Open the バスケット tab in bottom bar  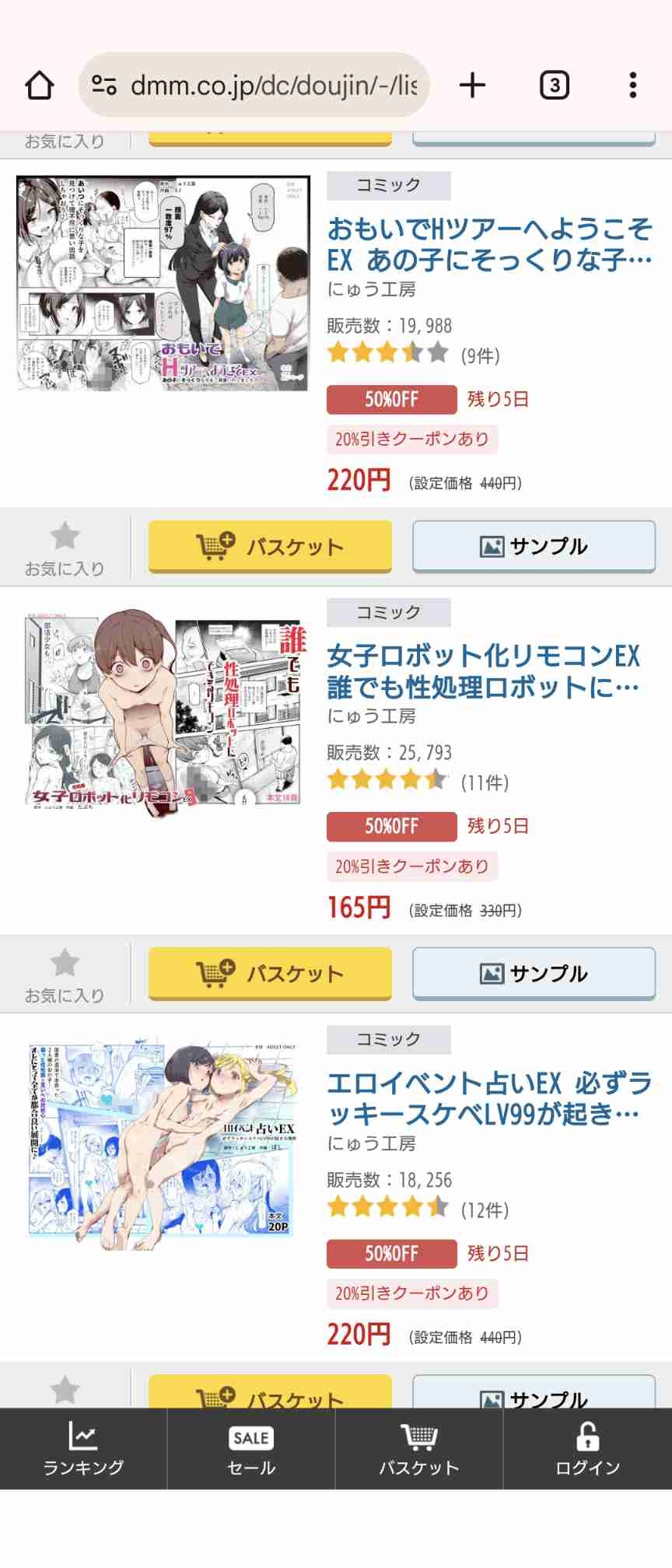(x=419, y=1448)
